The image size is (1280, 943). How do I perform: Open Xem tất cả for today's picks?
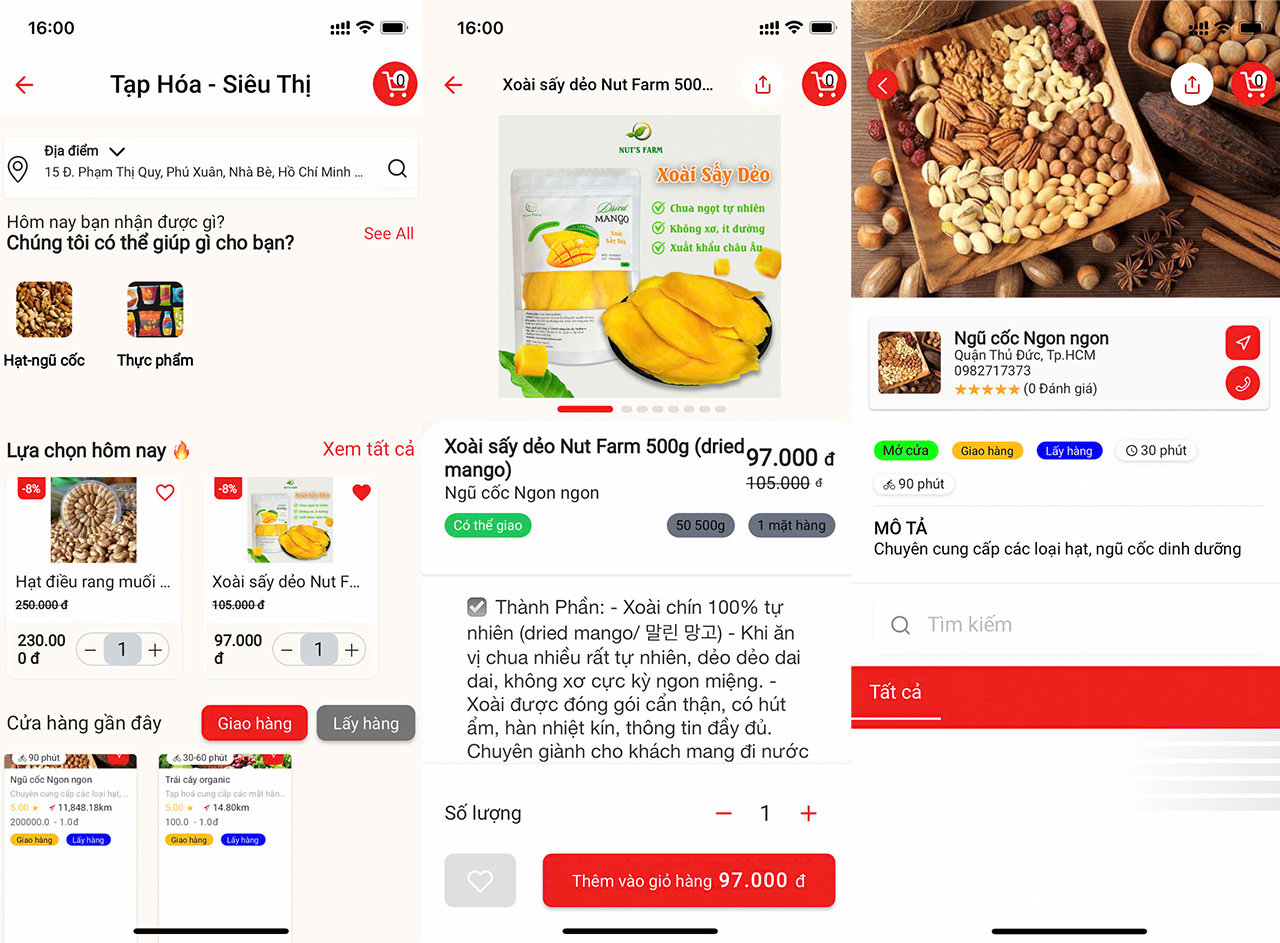click(x=367, y=449)
